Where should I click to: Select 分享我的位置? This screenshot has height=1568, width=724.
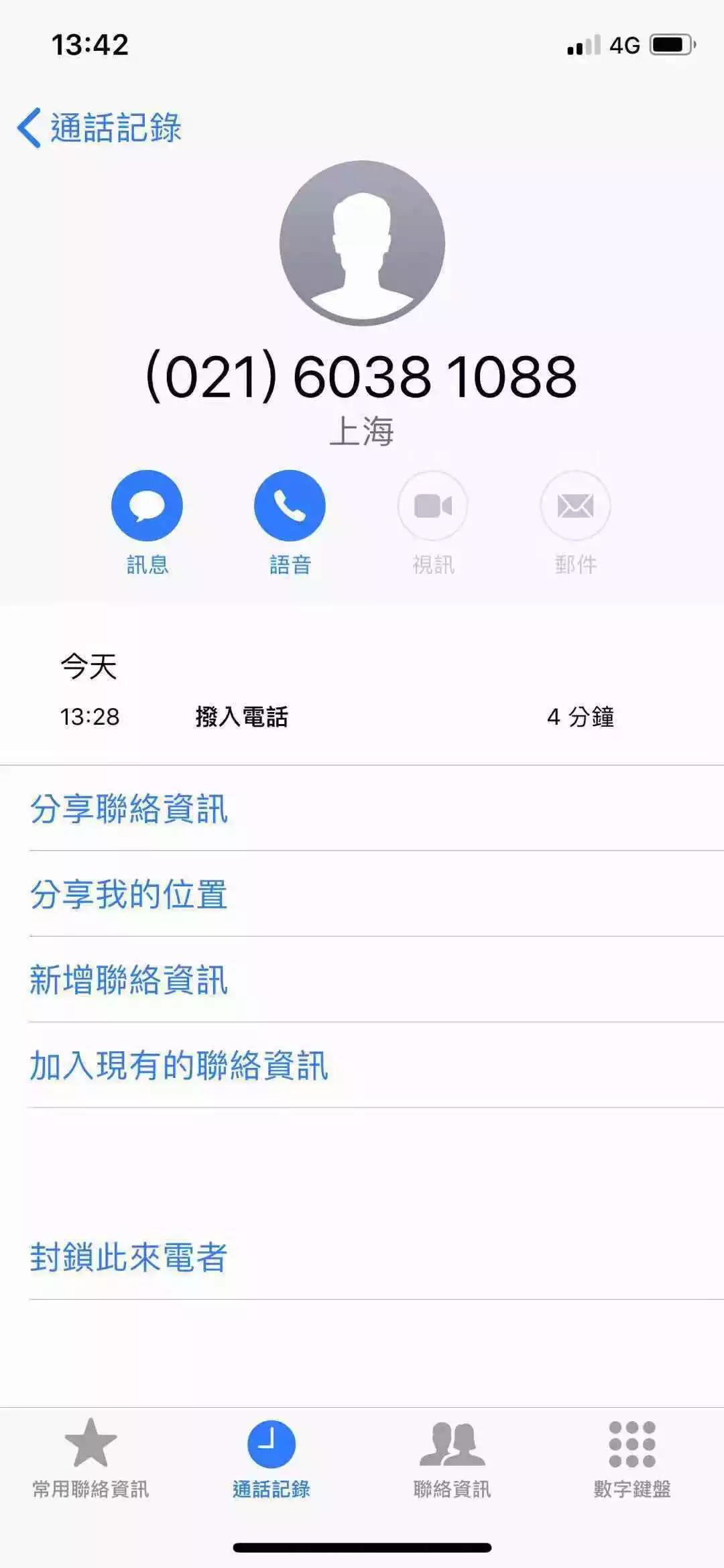click(x=129, y=894)
